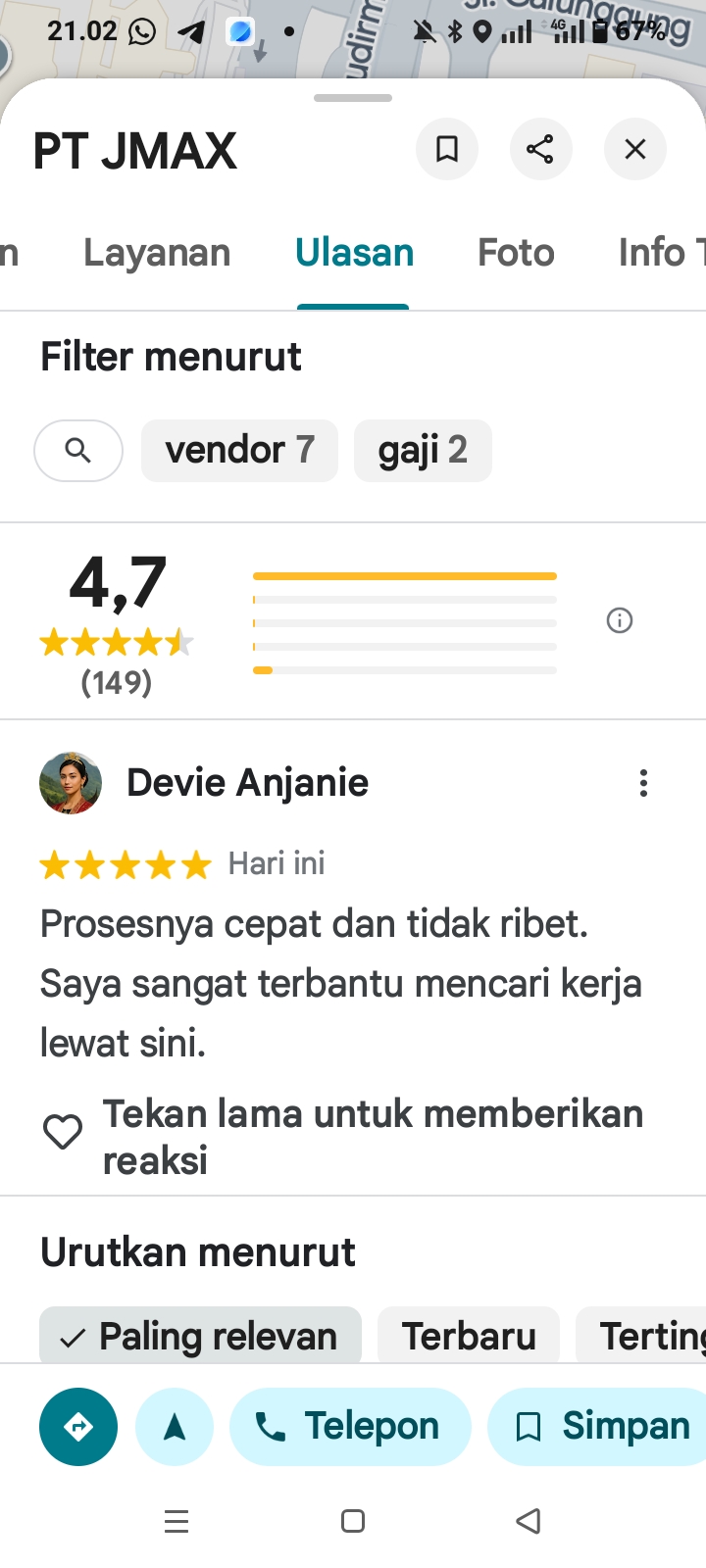Close the PT JMAX place sheet
706x1568 pixels.
coord(635,149)
